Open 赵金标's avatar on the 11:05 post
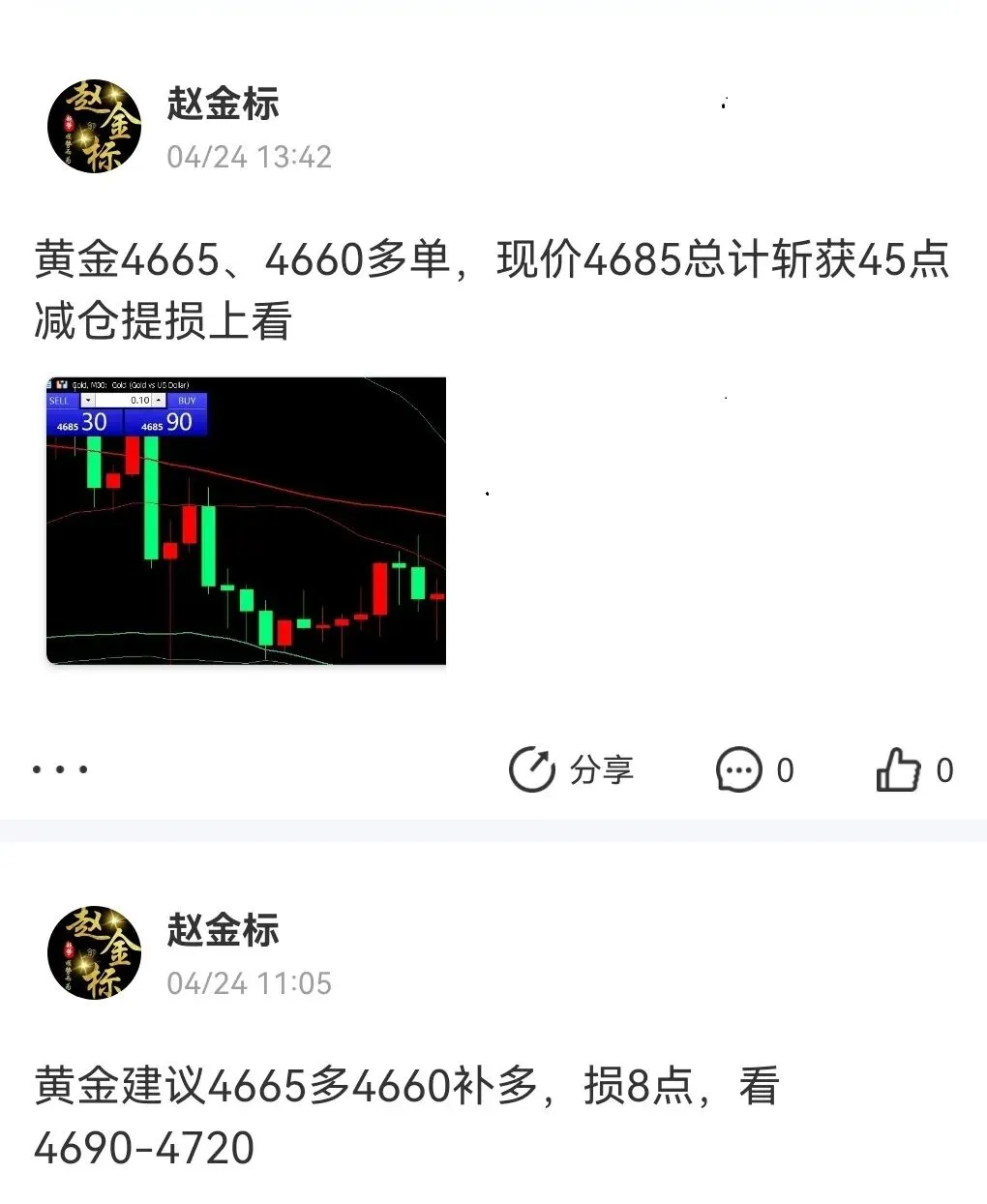This screenshot has width=987, height=1204. tap(94, 953)
